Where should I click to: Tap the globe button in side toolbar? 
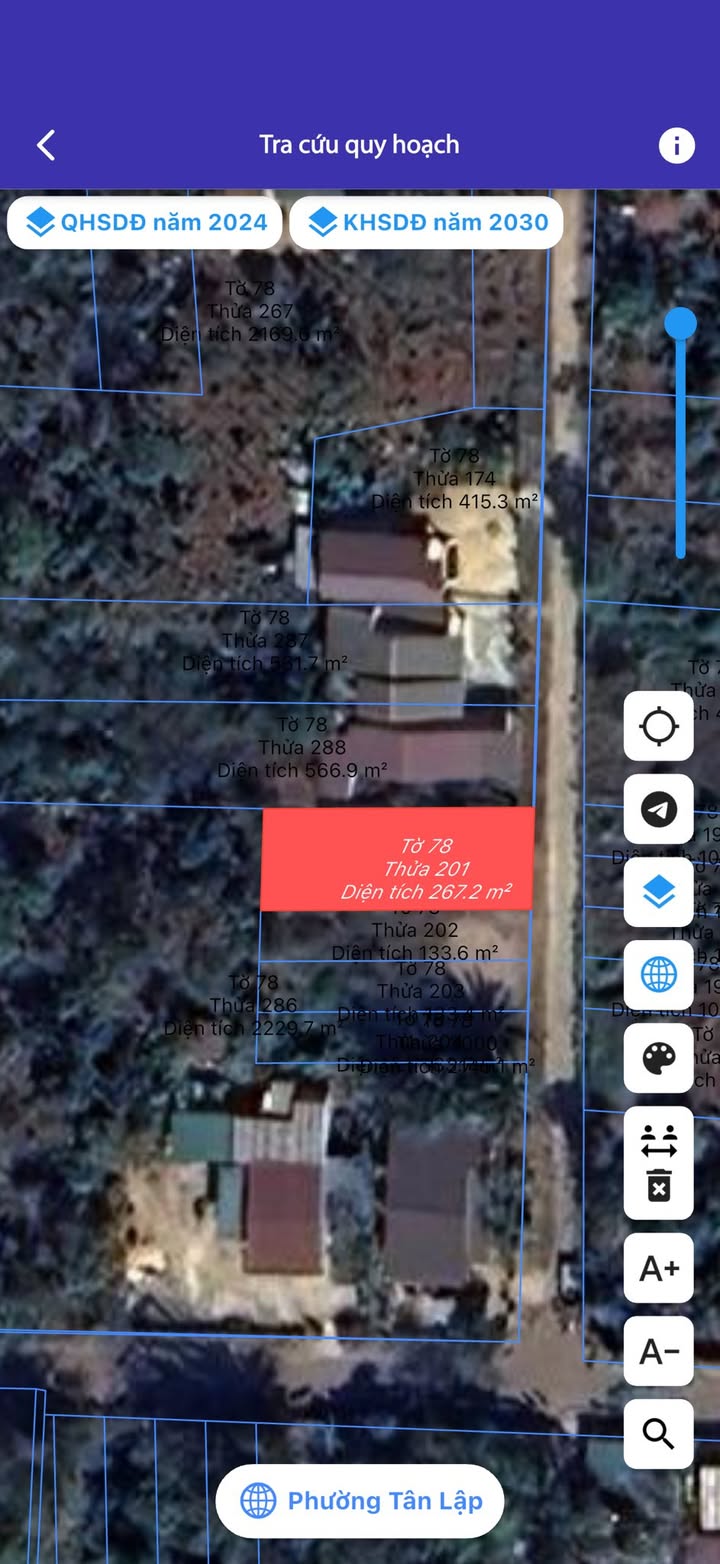[x=658, y=975]
